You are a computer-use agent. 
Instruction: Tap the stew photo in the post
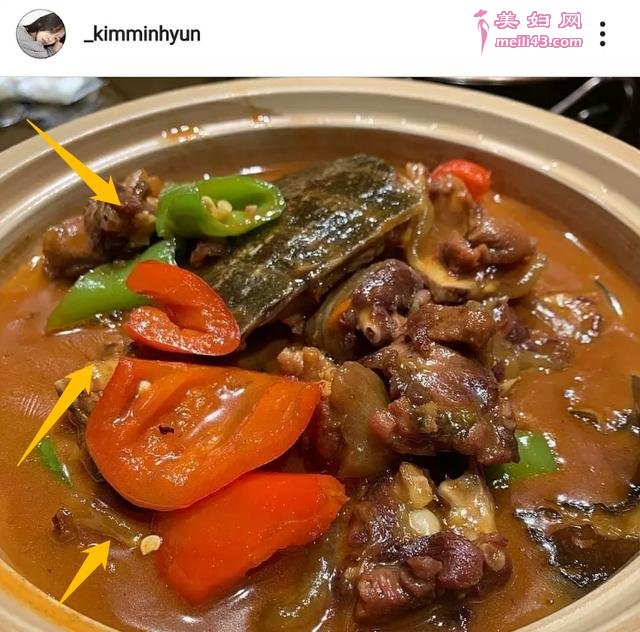pyautogui.click(x=320, y=360)
